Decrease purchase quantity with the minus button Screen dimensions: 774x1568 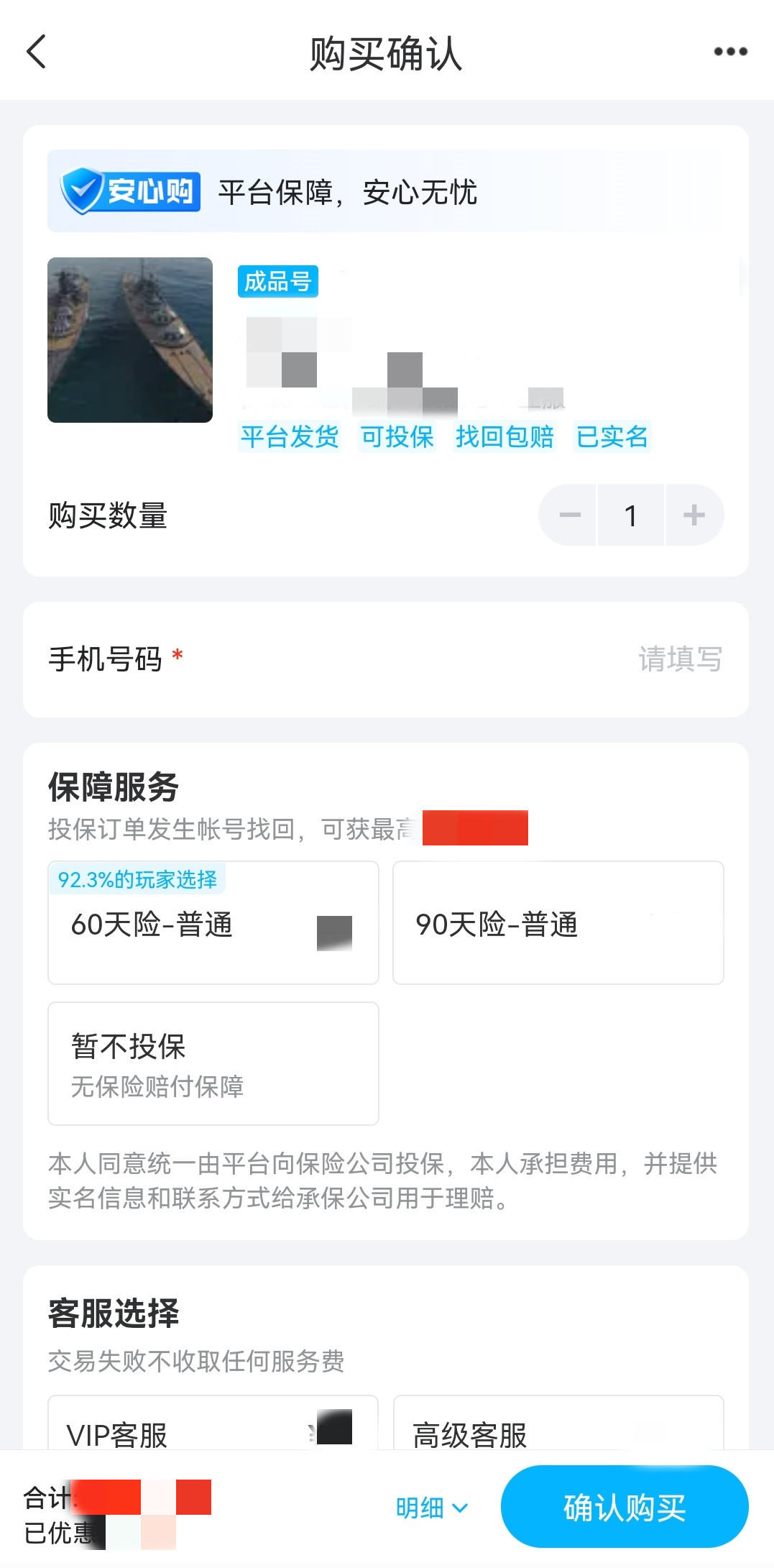pyautogui.click(x=570, y=515)
